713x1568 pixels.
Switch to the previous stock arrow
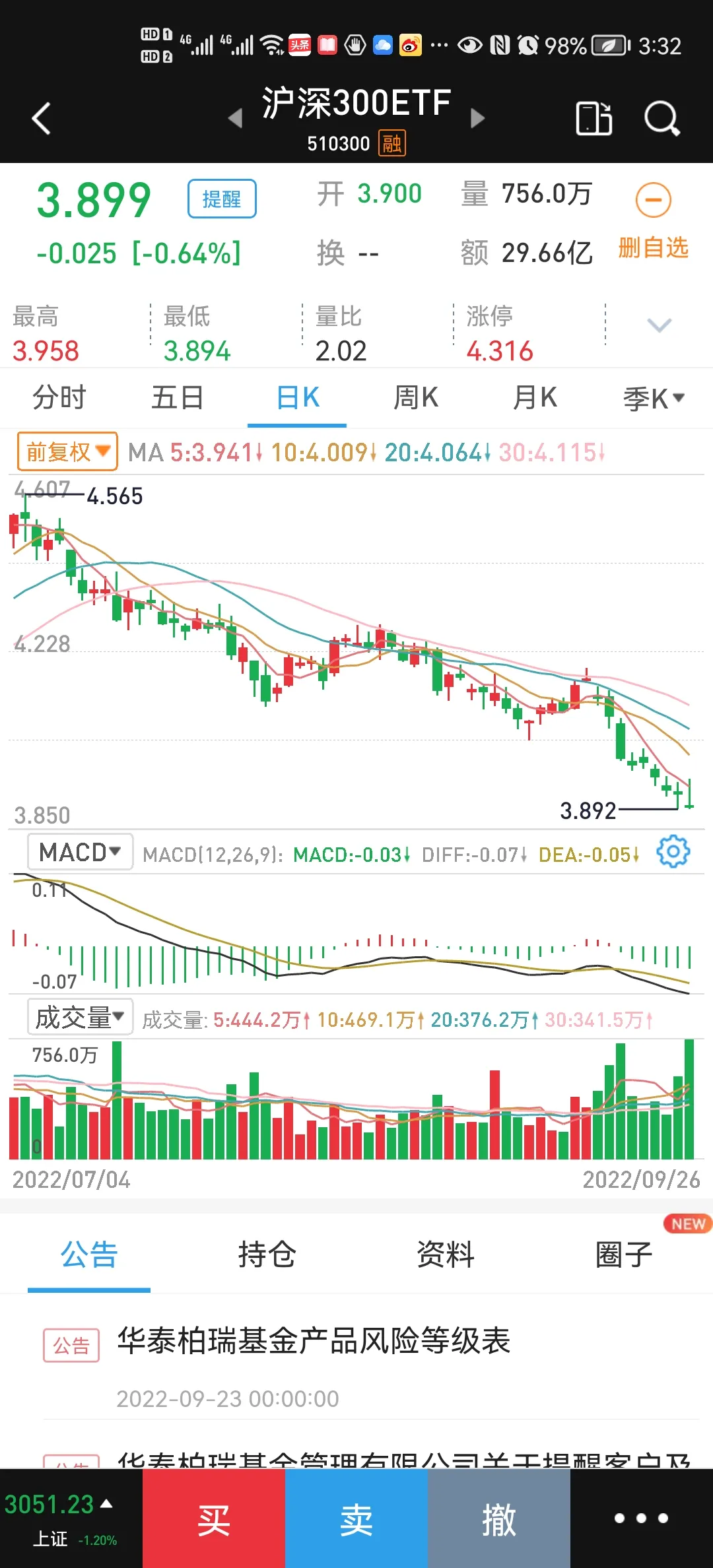point(235,119)
